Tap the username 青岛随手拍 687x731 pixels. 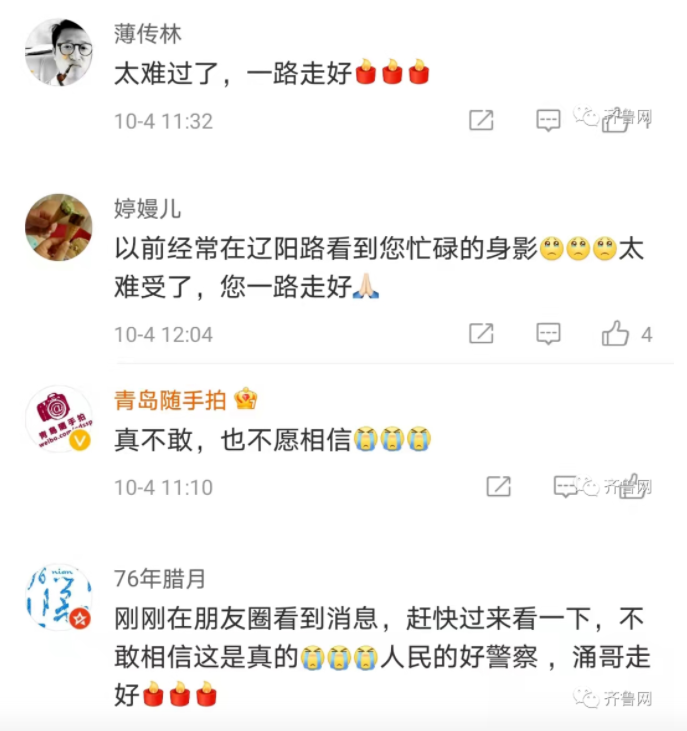click(x=170, y=400)
